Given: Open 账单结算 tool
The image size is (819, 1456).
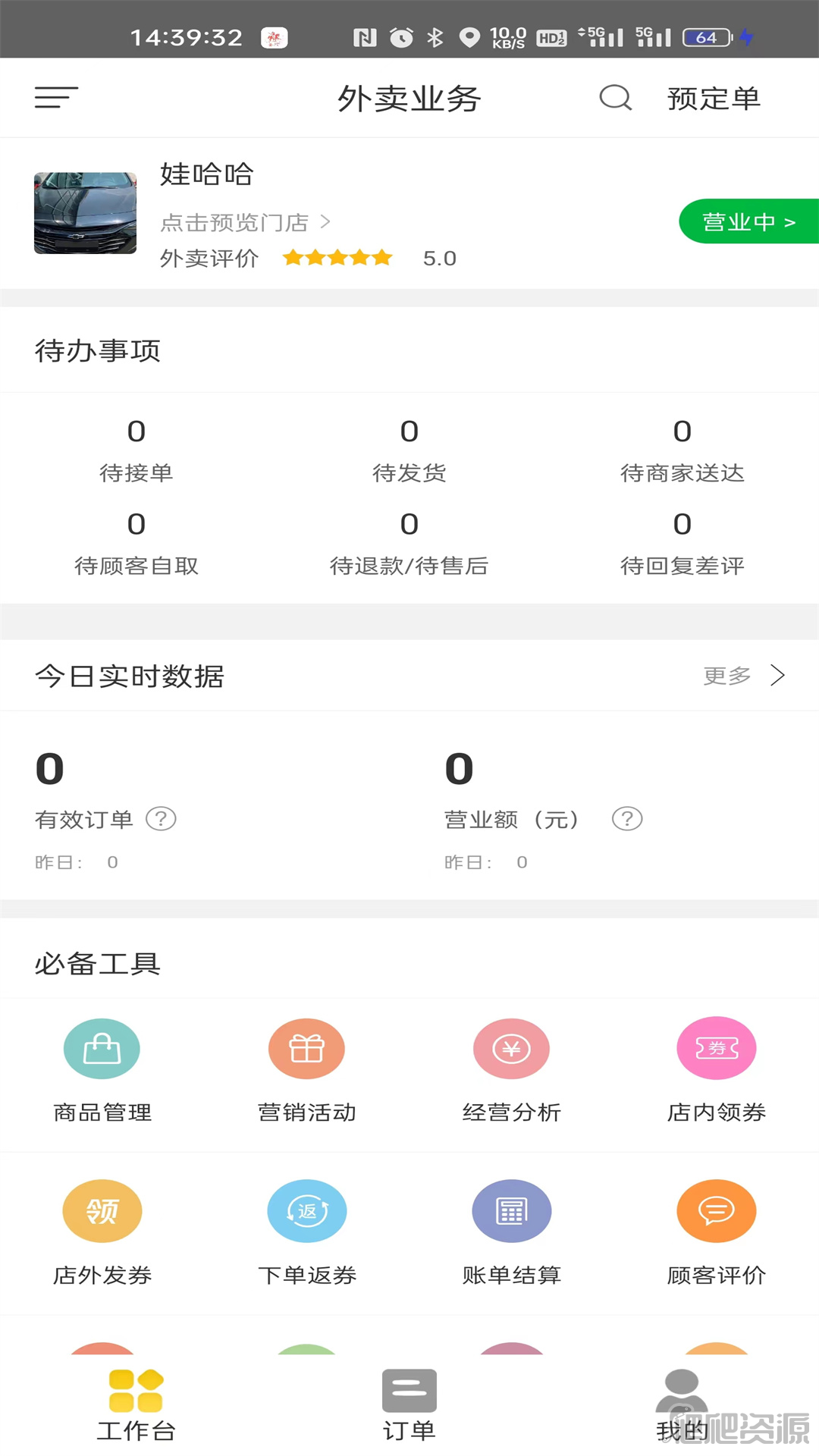Looking at the screenshot, I should point(512,1233).
